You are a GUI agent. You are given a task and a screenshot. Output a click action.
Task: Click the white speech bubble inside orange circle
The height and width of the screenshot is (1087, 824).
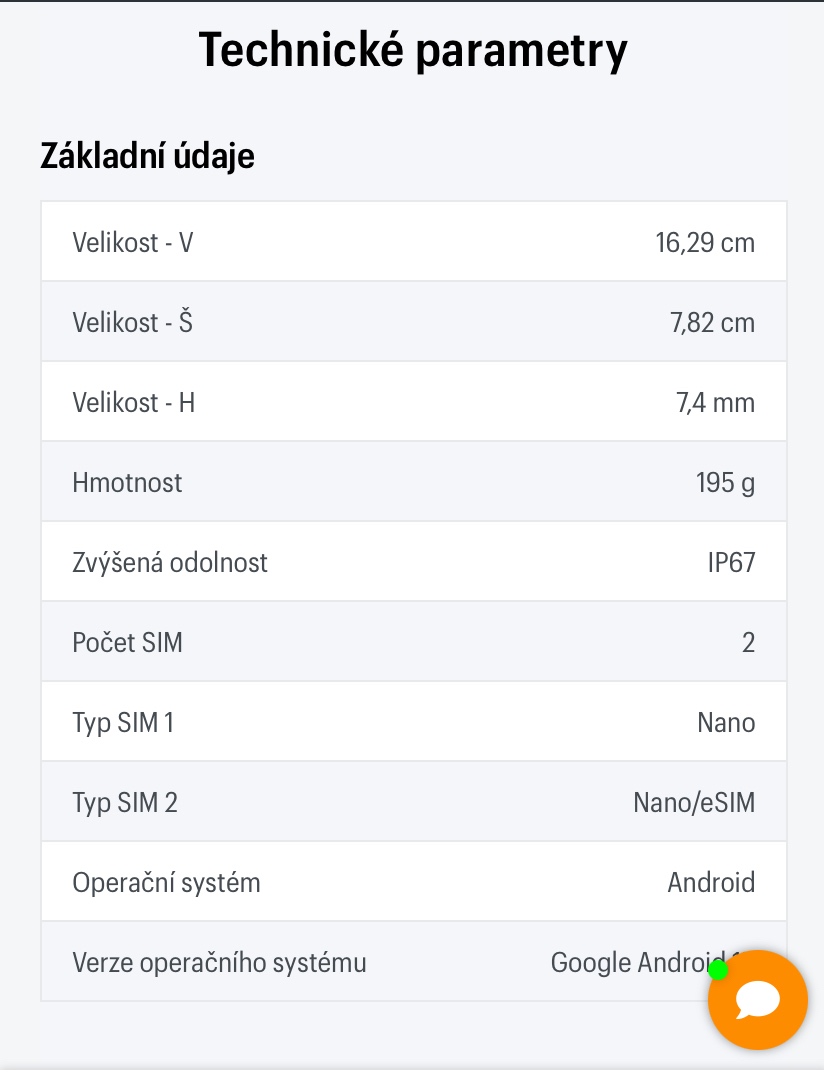point(757,1000)
